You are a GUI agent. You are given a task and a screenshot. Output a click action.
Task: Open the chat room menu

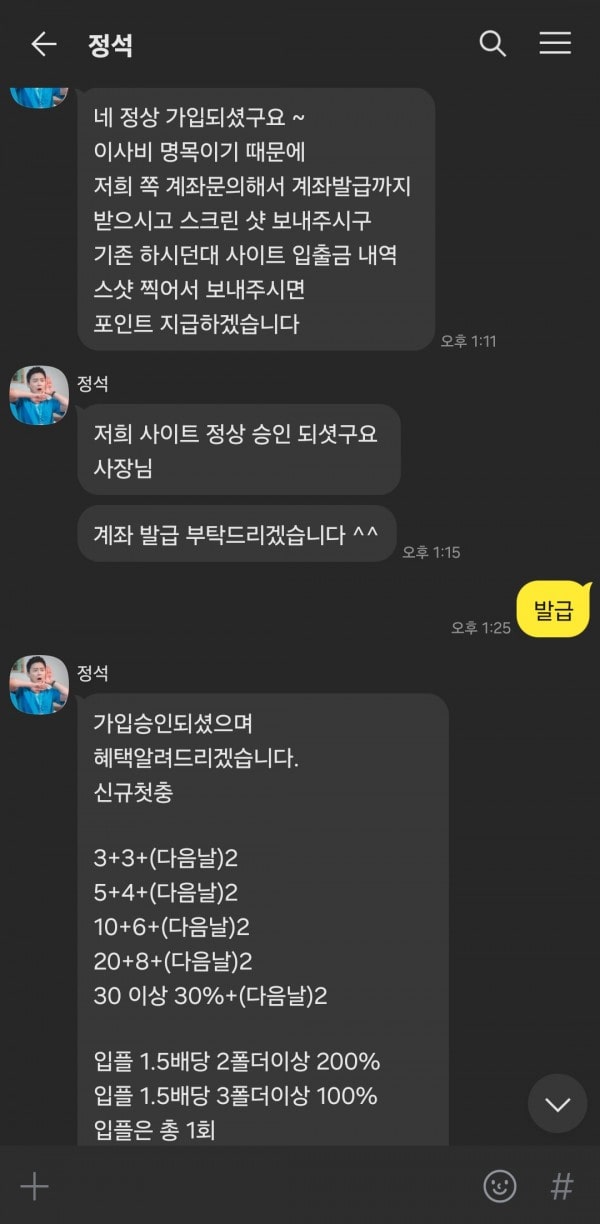[555, 44]
